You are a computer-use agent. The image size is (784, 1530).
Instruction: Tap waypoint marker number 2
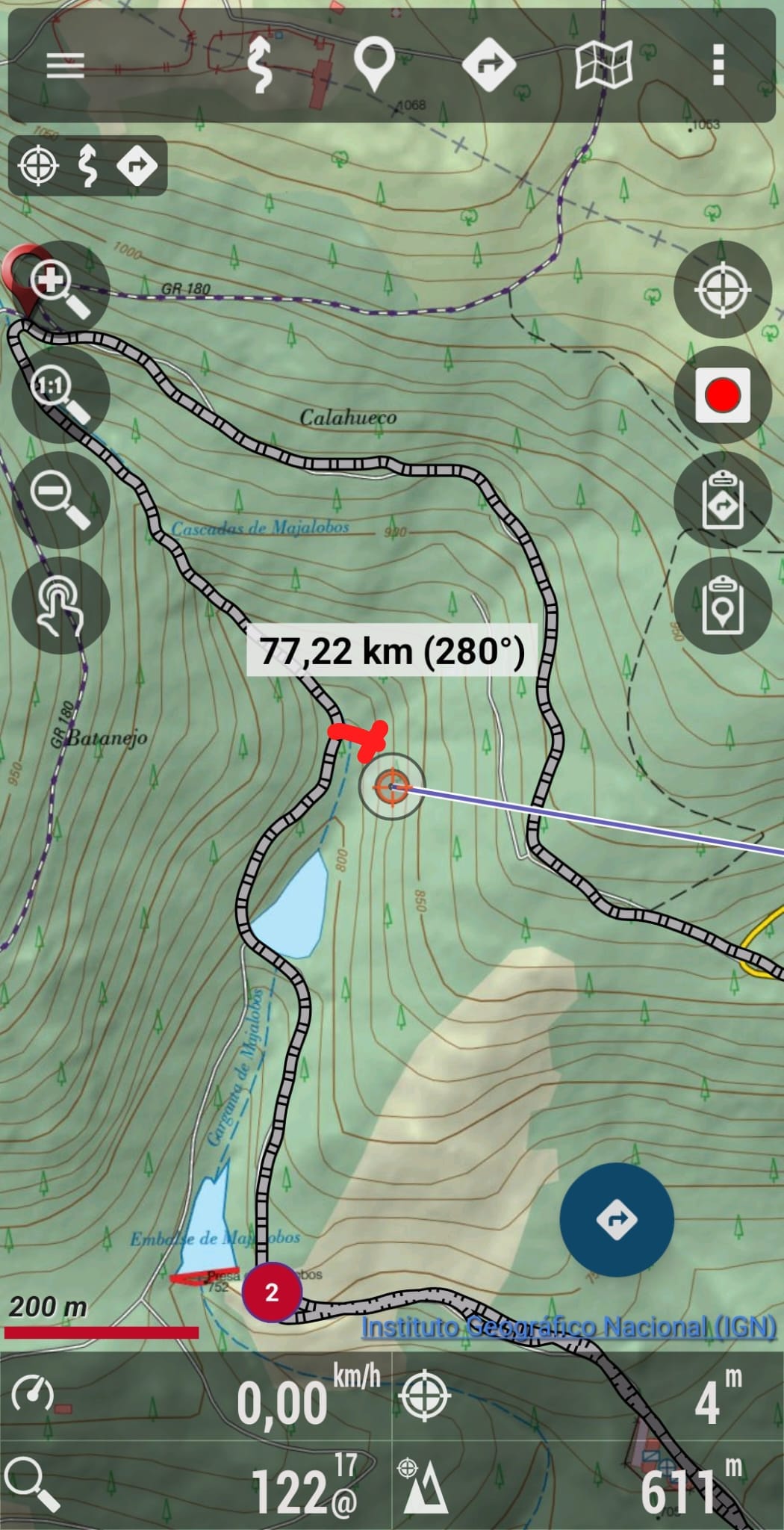tap(272, 1292)
